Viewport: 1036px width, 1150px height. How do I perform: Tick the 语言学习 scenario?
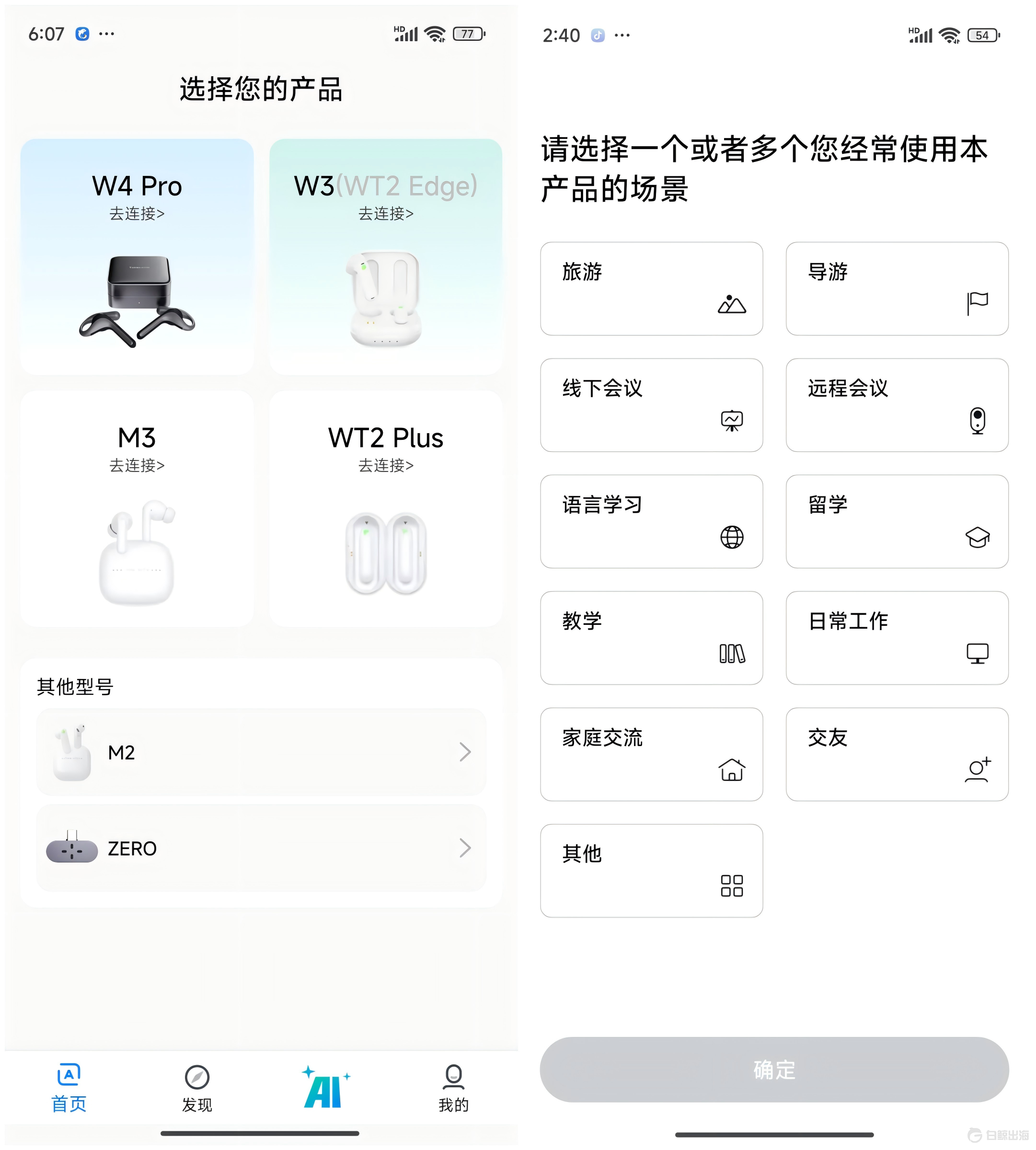(x=651, y=521)
